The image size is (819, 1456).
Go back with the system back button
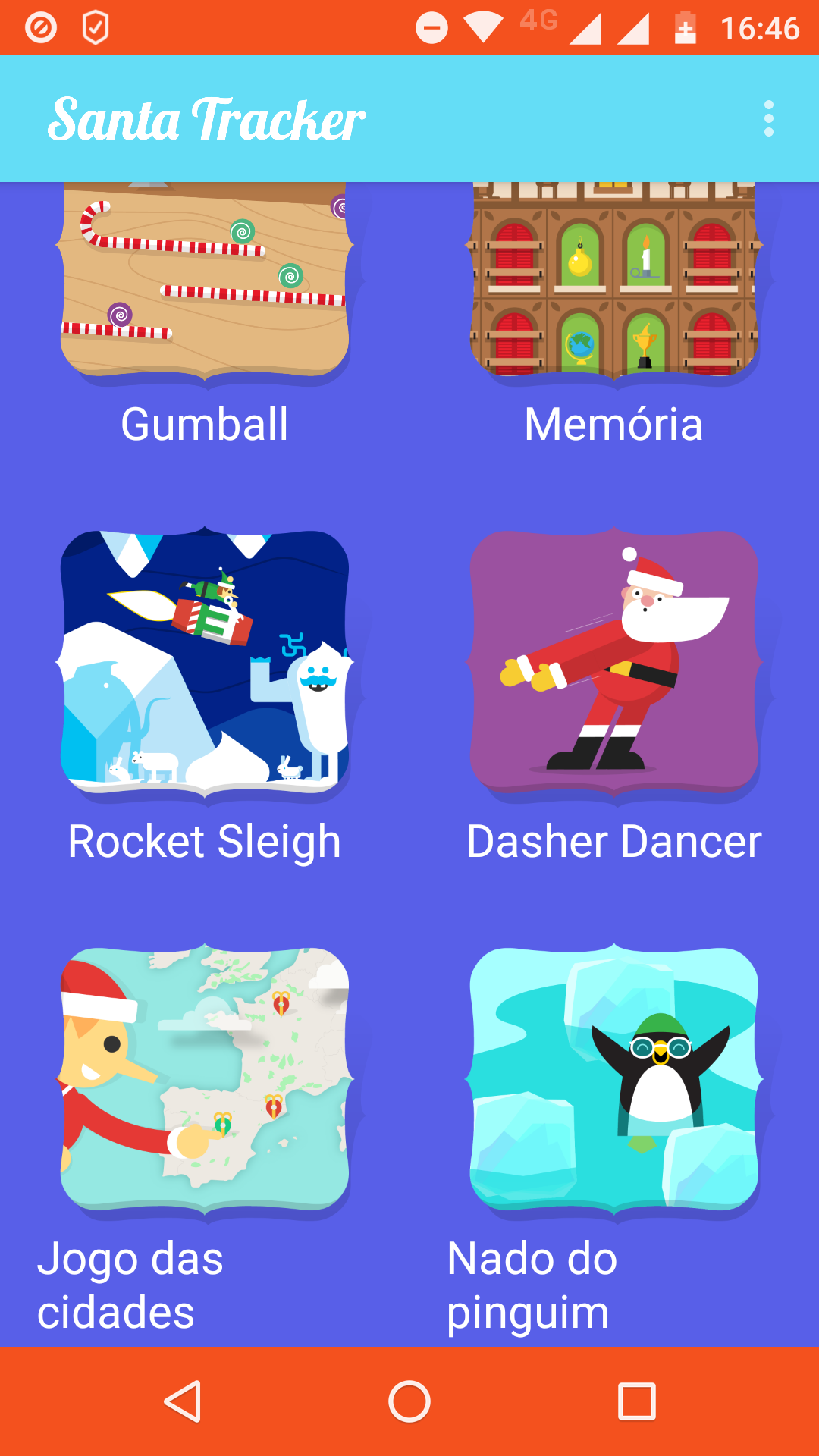183,1401
